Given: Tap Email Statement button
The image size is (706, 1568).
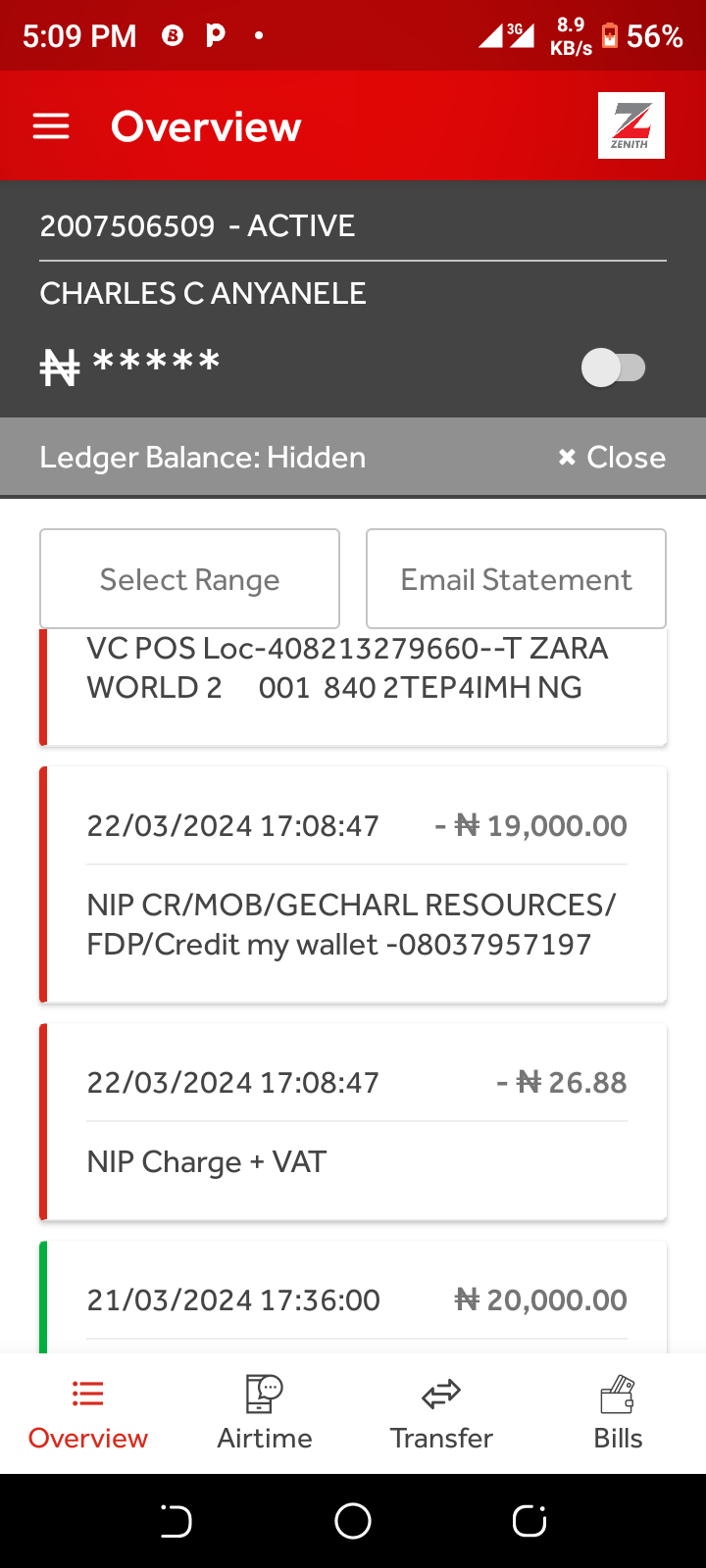Looking at the screenshot, I should click(516, 579).
